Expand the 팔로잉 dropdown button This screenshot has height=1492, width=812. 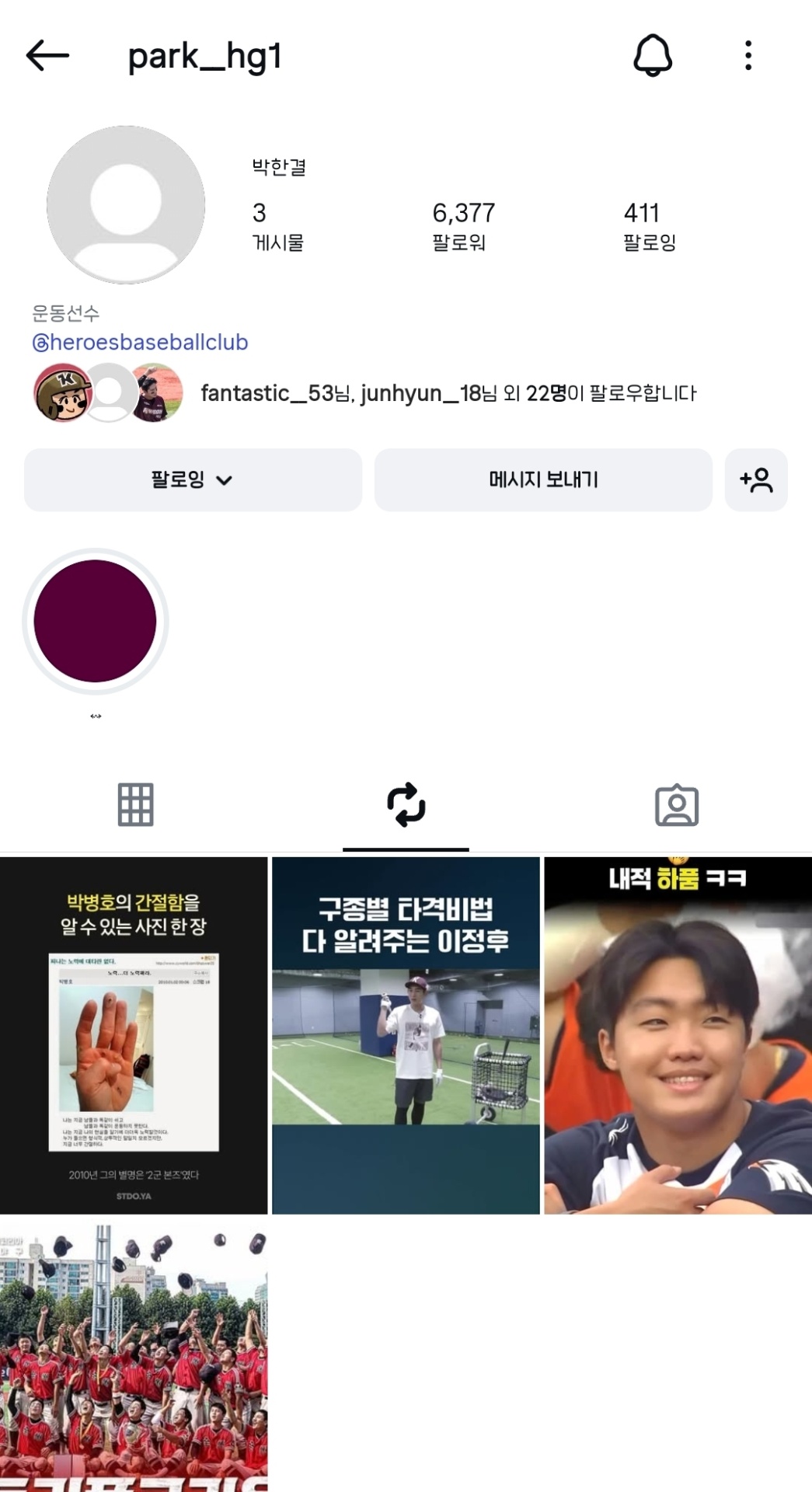tap(193, 479)
